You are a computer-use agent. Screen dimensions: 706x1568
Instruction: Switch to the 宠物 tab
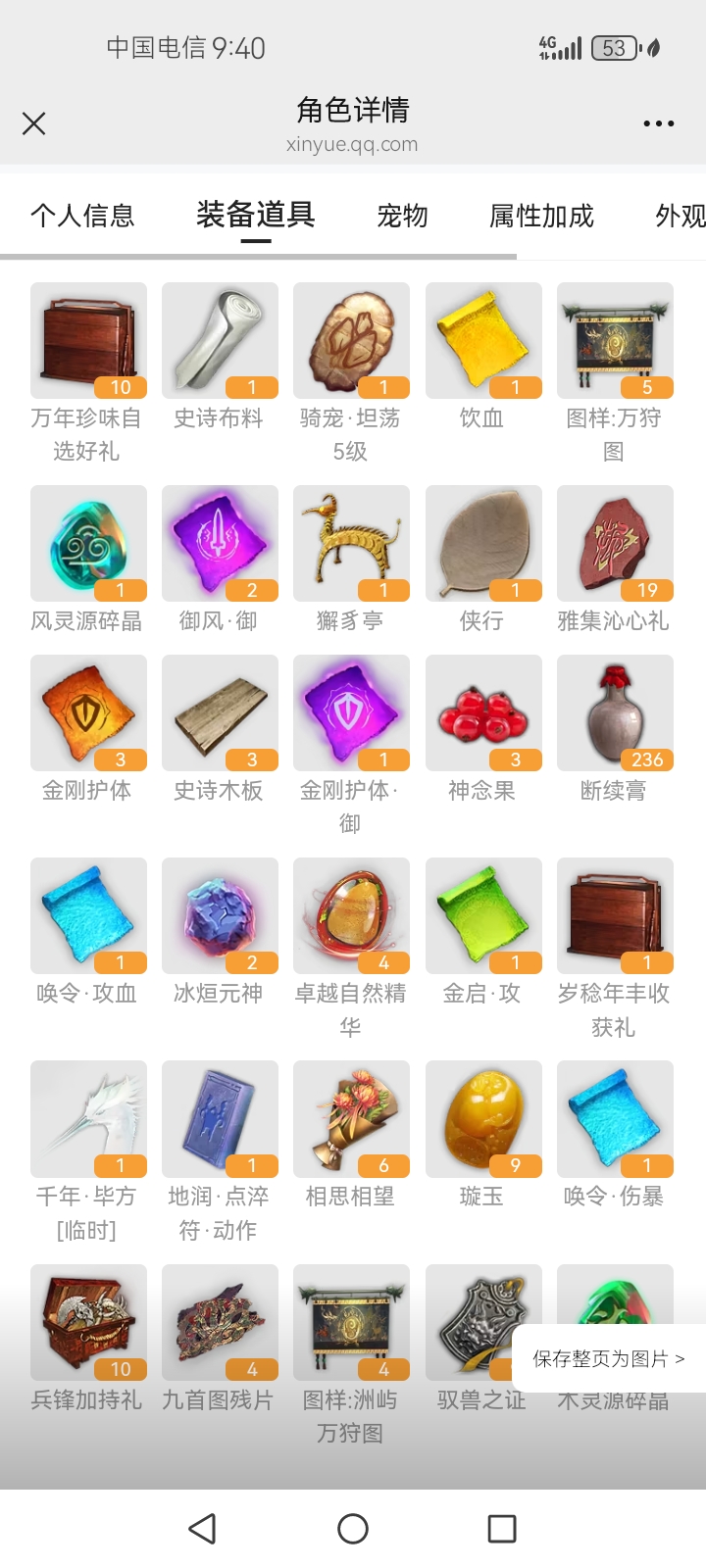[402, 216]
